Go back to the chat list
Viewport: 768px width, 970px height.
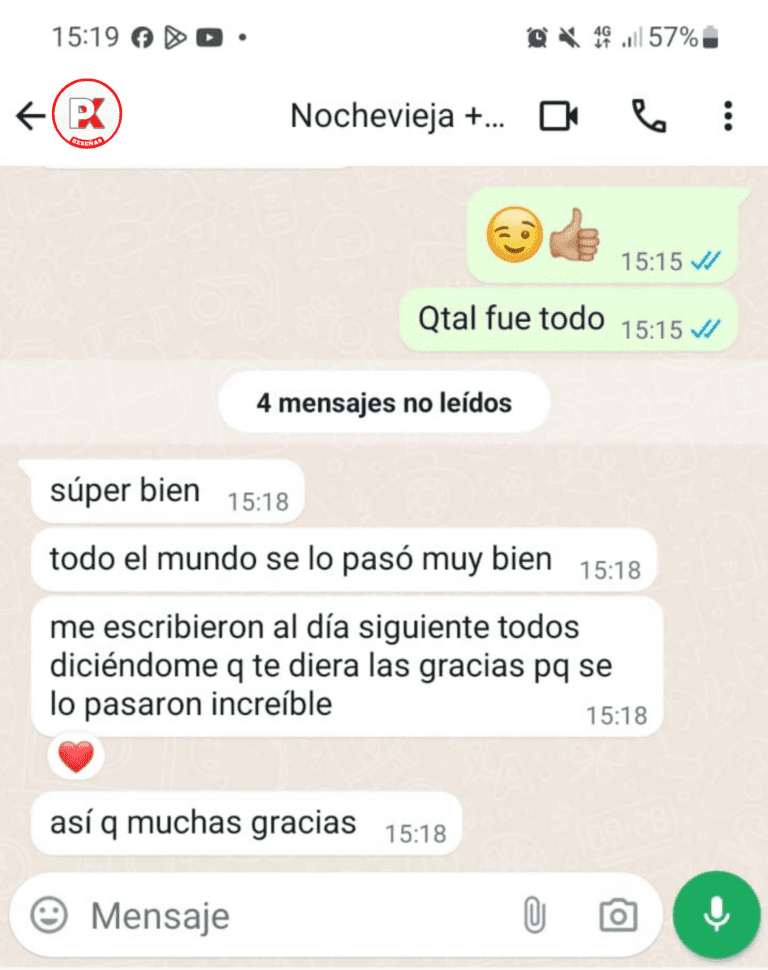point(30,117)
